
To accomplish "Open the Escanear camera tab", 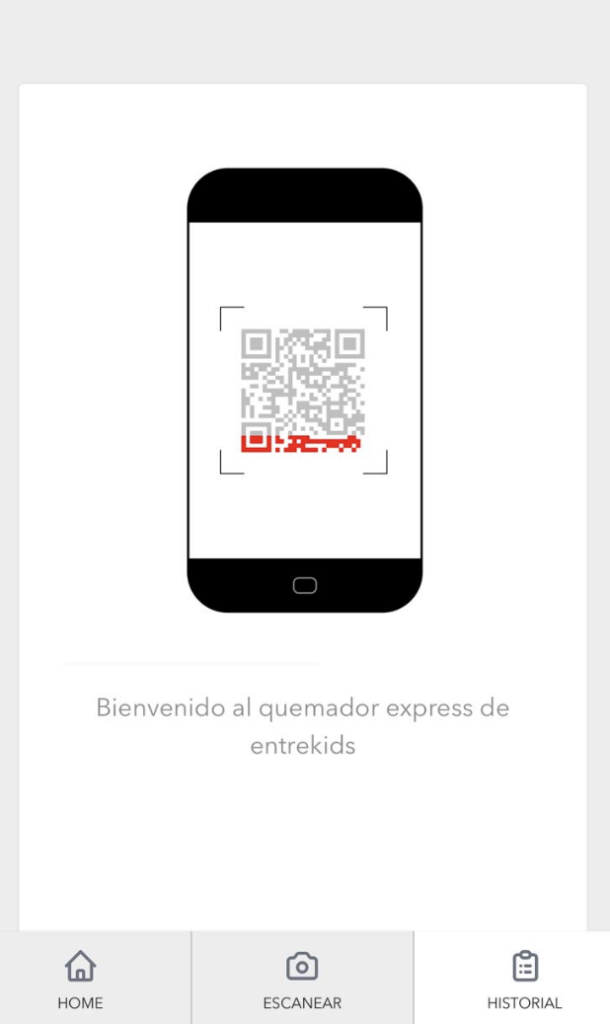I will [302, 979].
